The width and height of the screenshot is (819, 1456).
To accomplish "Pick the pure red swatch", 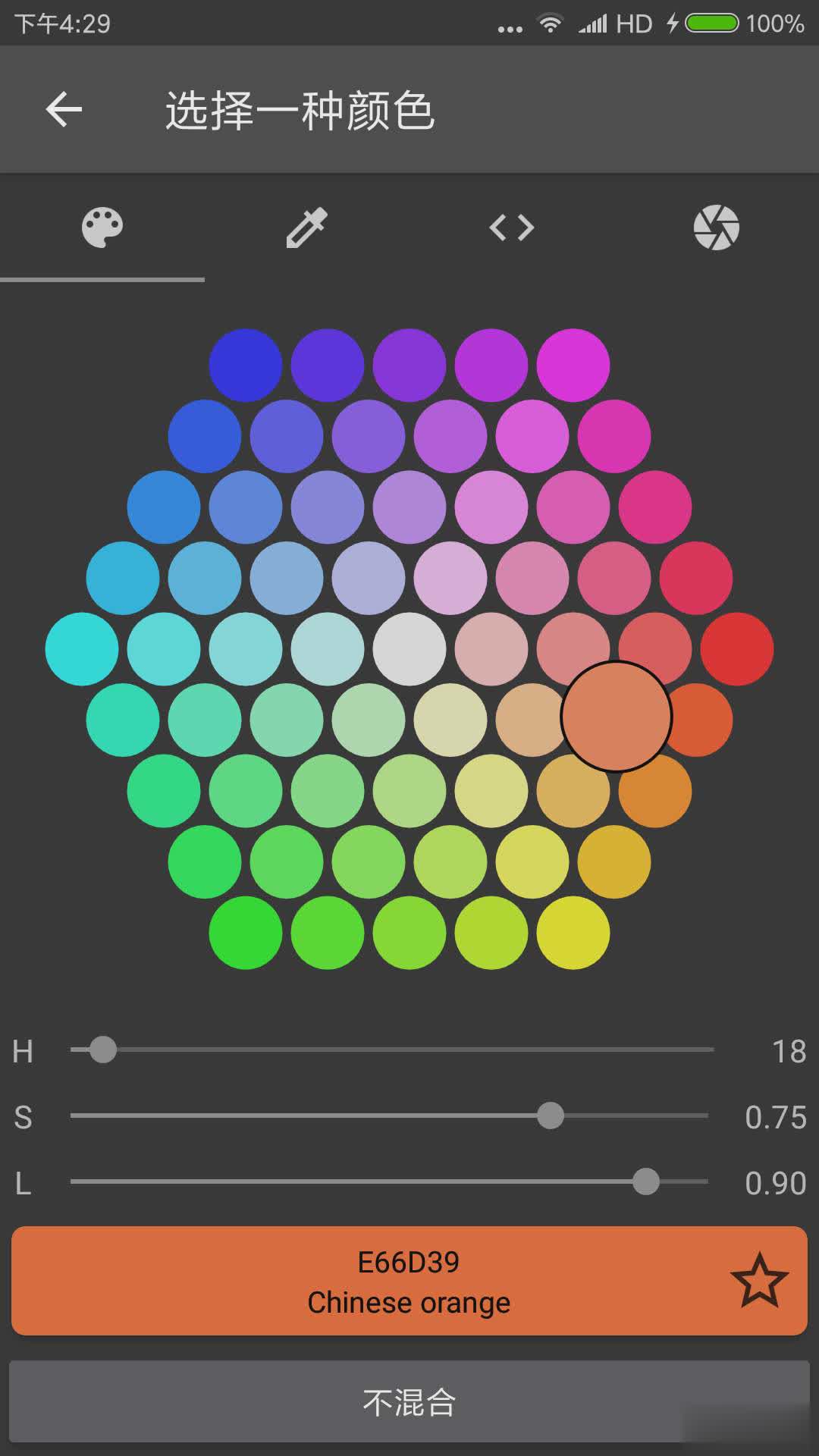I will click(x=736, y=649).
